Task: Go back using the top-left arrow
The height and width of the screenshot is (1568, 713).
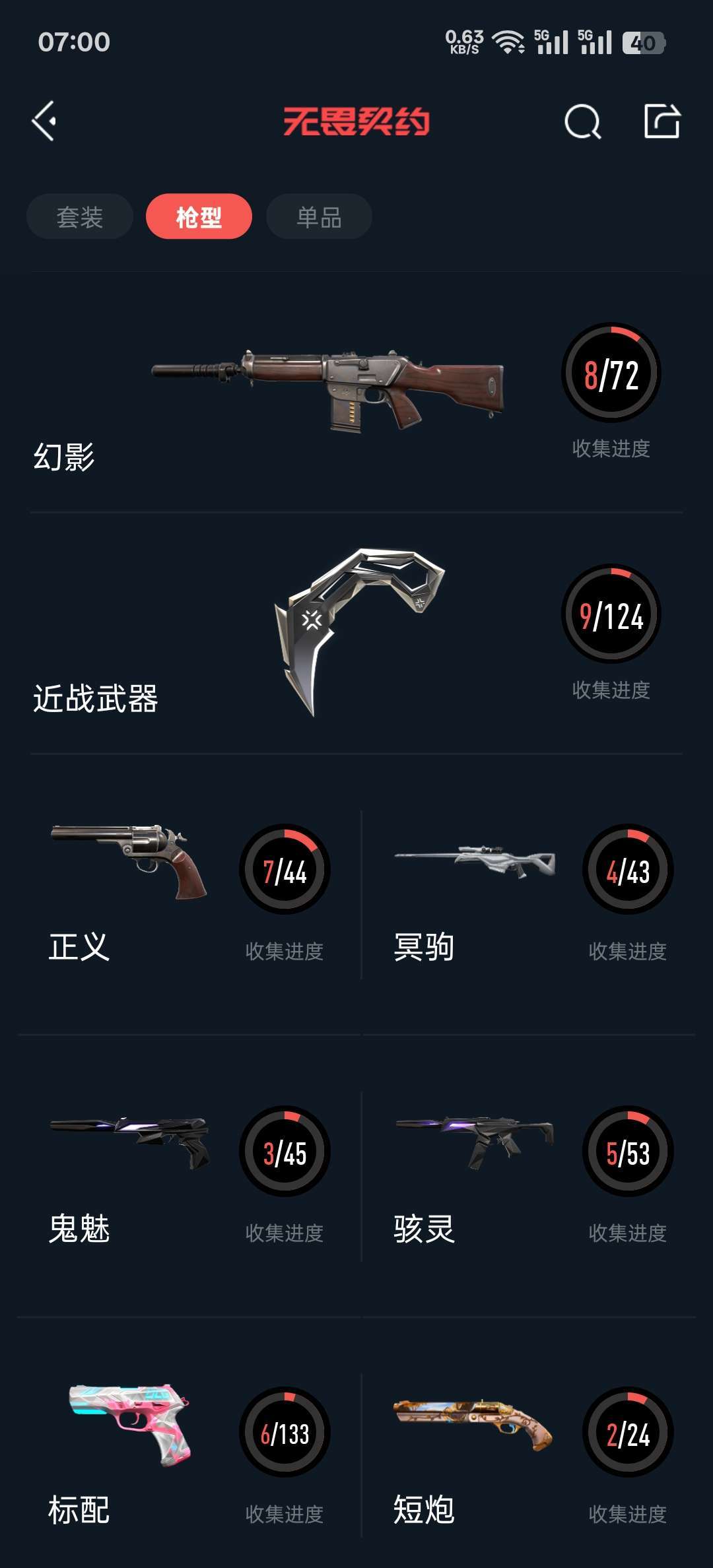Action: 44,121
